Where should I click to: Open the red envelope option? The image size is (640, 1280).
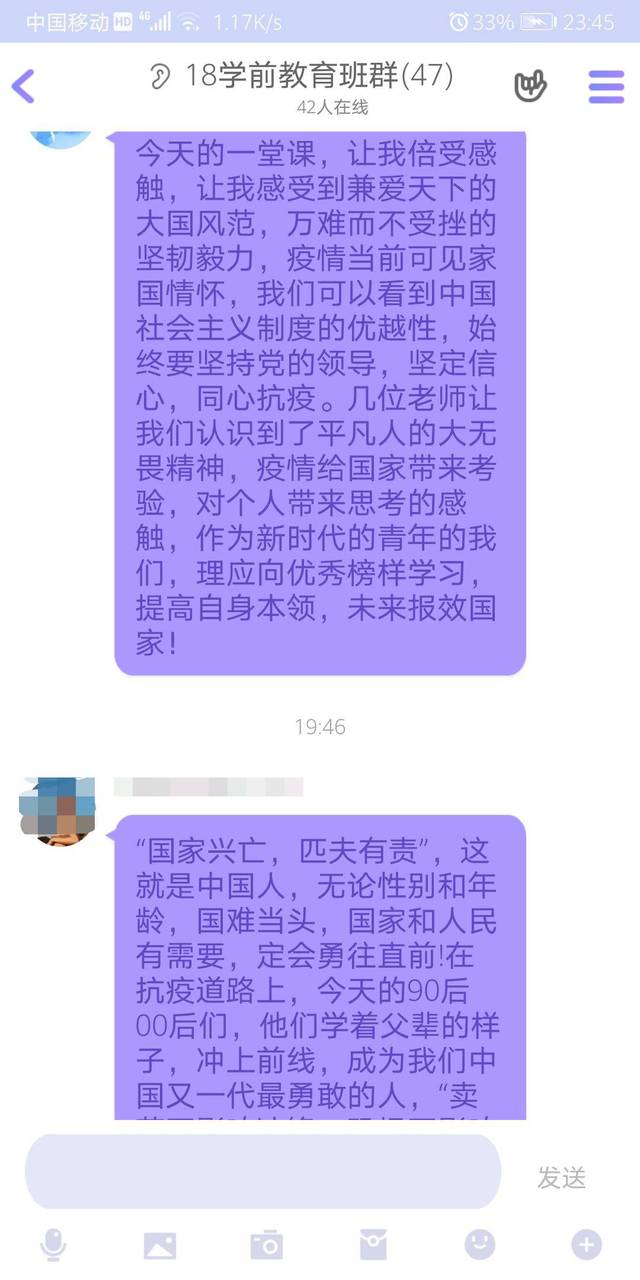(373, 1244)
